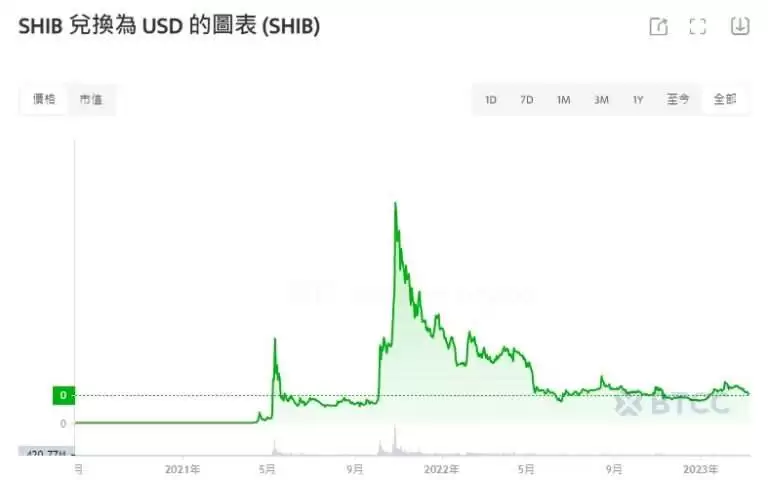
Task: Select the 7D time range
Action: pyautogui.click(x=527, y=100)
